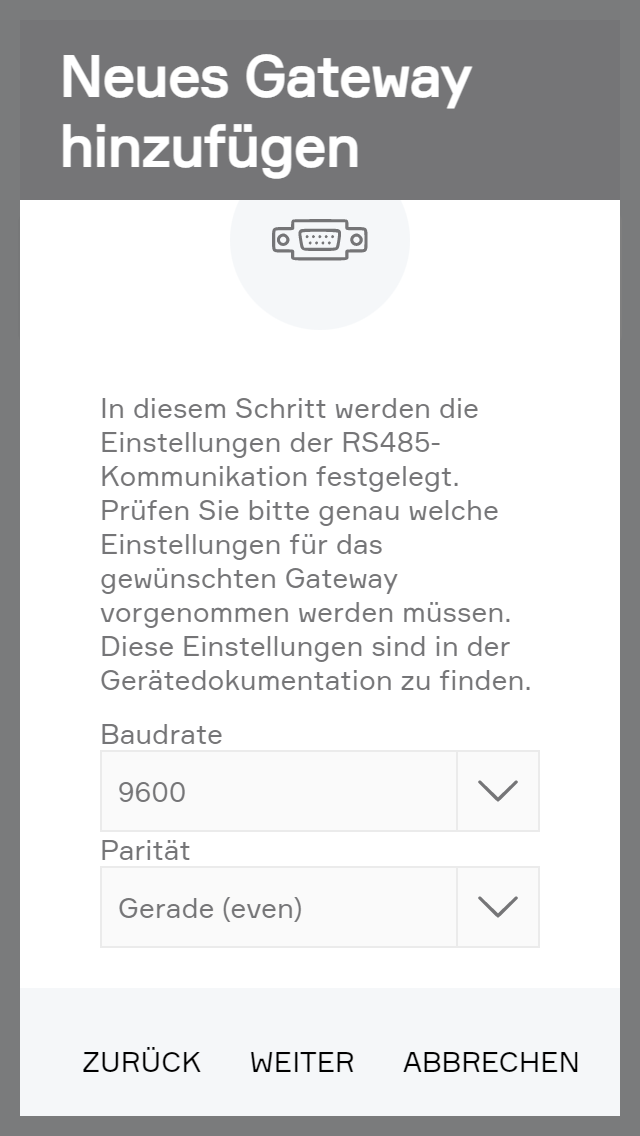This screenshot has width=640, height=1136.
Task: Open the Baudrate dropdown showing 9600
Action: click(319, 791)
